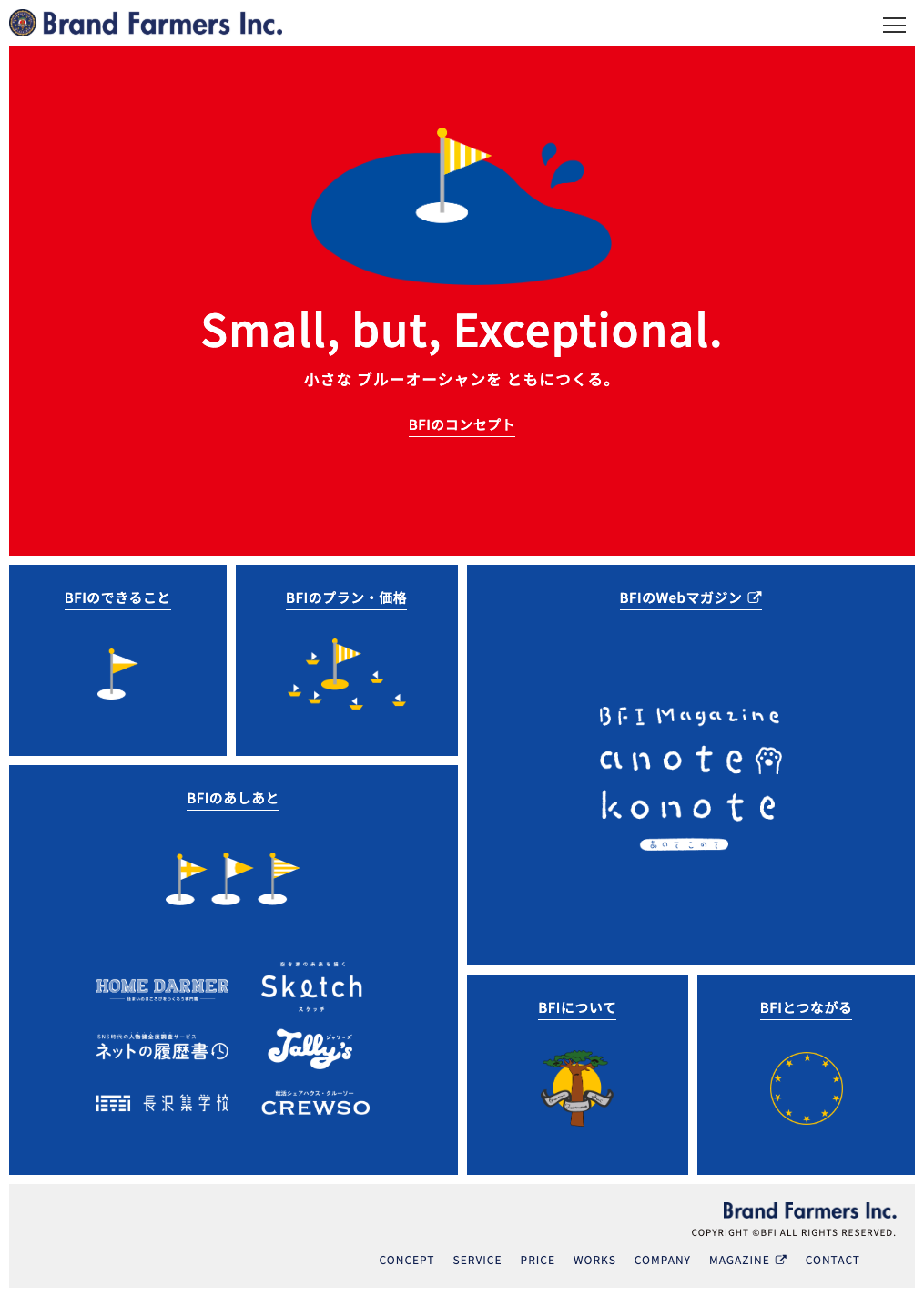Open the BFIとつながる tile
Viewport: 924px width, 1297px height.
[x=806, y=1074]
